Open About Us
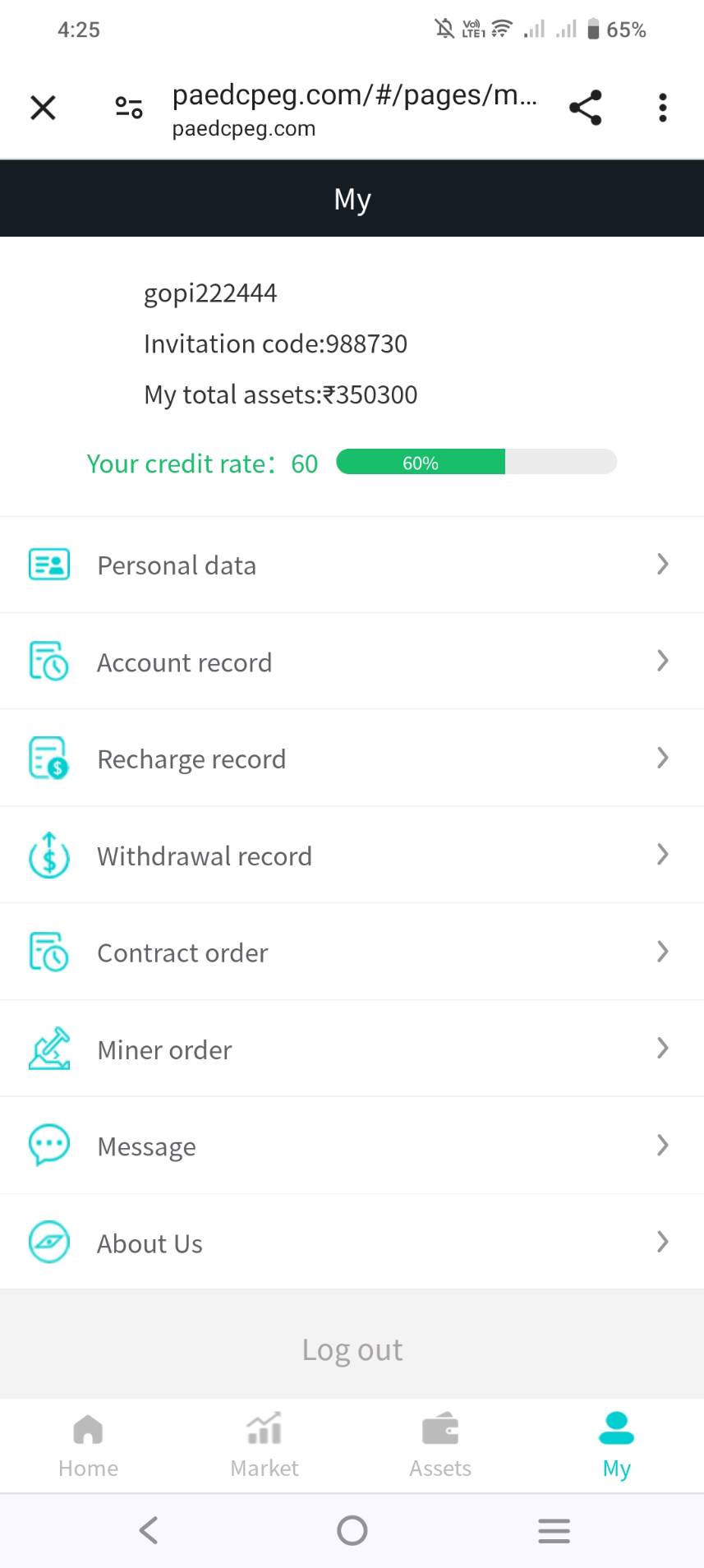 (352, 1243)
